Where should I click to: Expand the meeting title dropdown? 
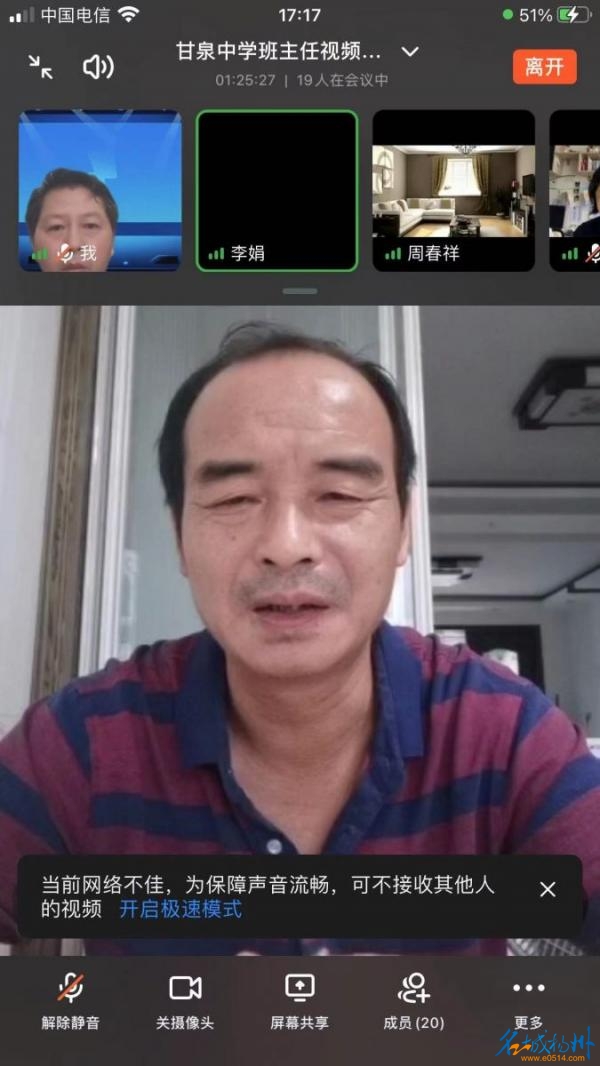[410, 51]
